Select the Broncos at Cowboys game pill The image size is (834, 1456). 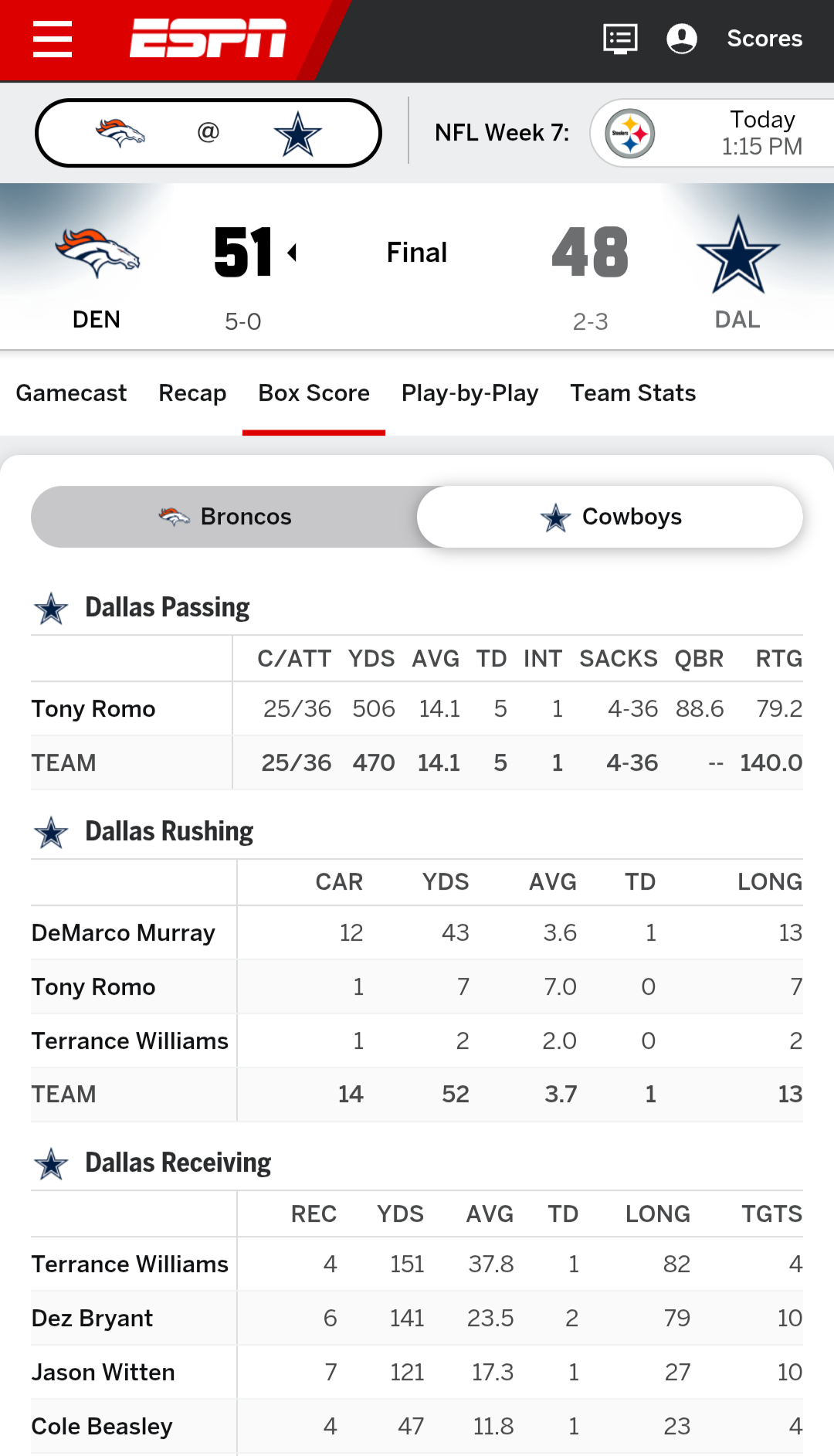pyautogui.click(x=208, y=133)
